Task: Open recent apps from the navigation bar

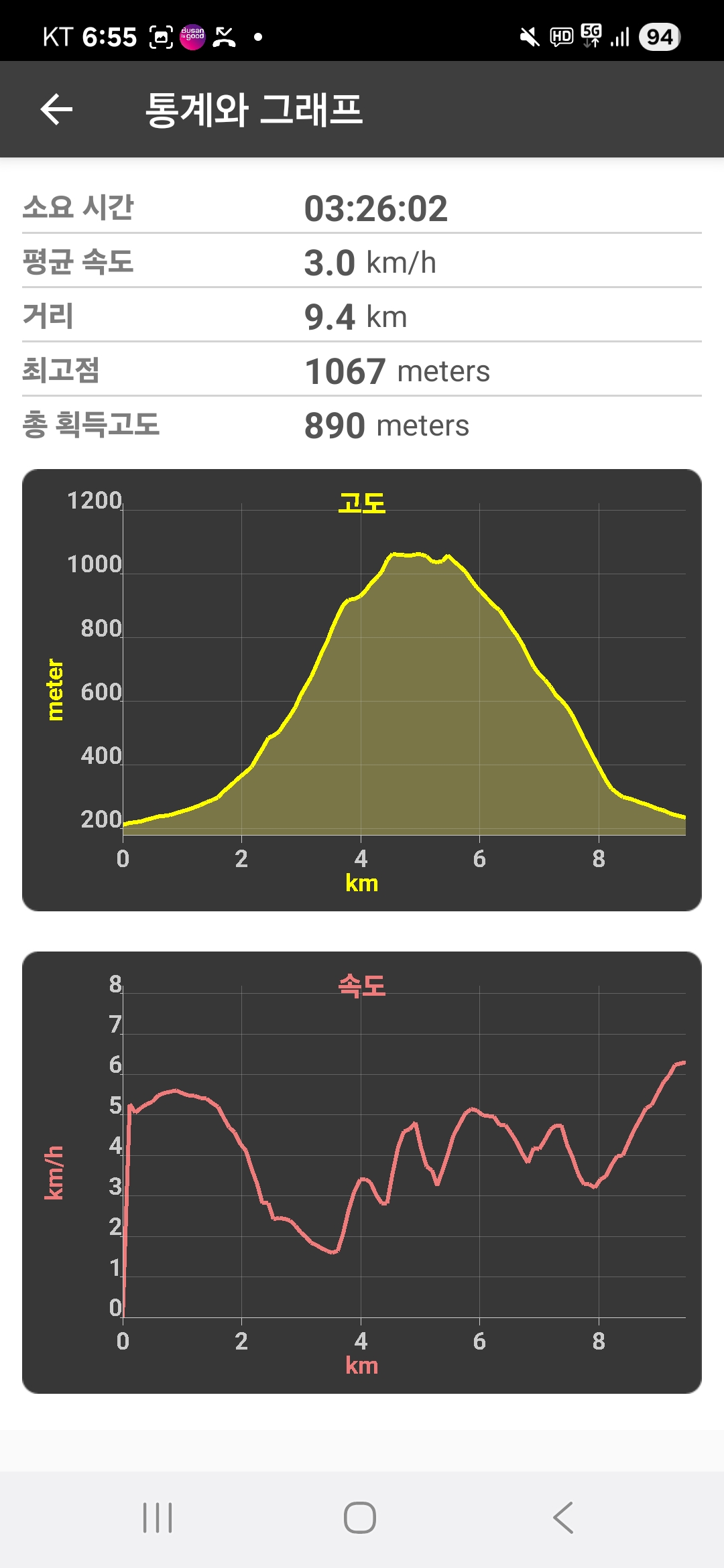Action: tap(158, 1518)
